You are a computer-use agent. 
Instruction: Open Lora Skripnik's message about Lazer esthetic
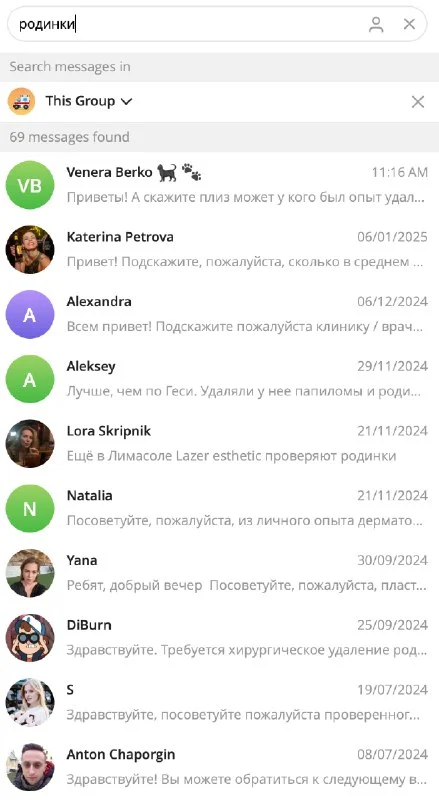click(220, 444)
